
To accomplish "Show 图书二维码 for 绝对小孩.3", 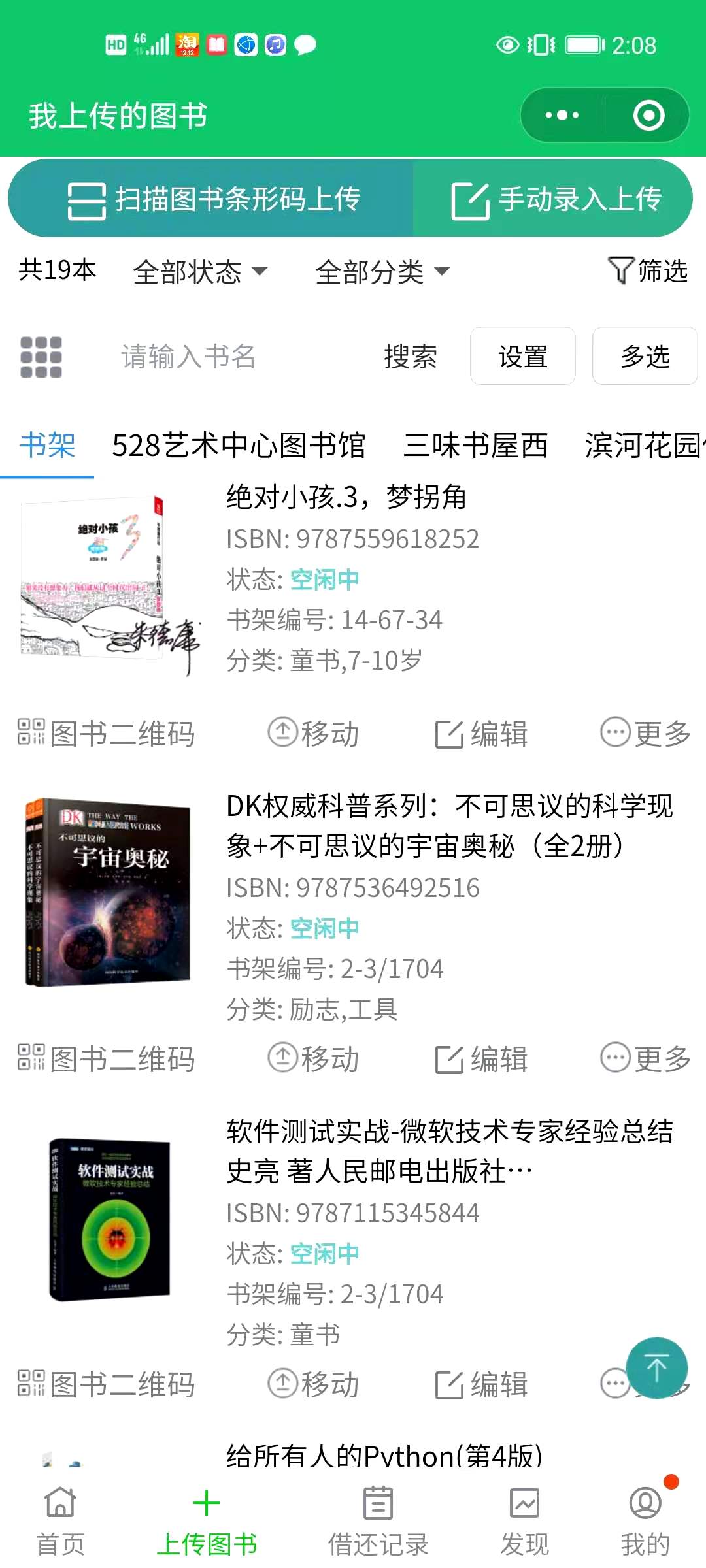I will click(x=106, y=734).
